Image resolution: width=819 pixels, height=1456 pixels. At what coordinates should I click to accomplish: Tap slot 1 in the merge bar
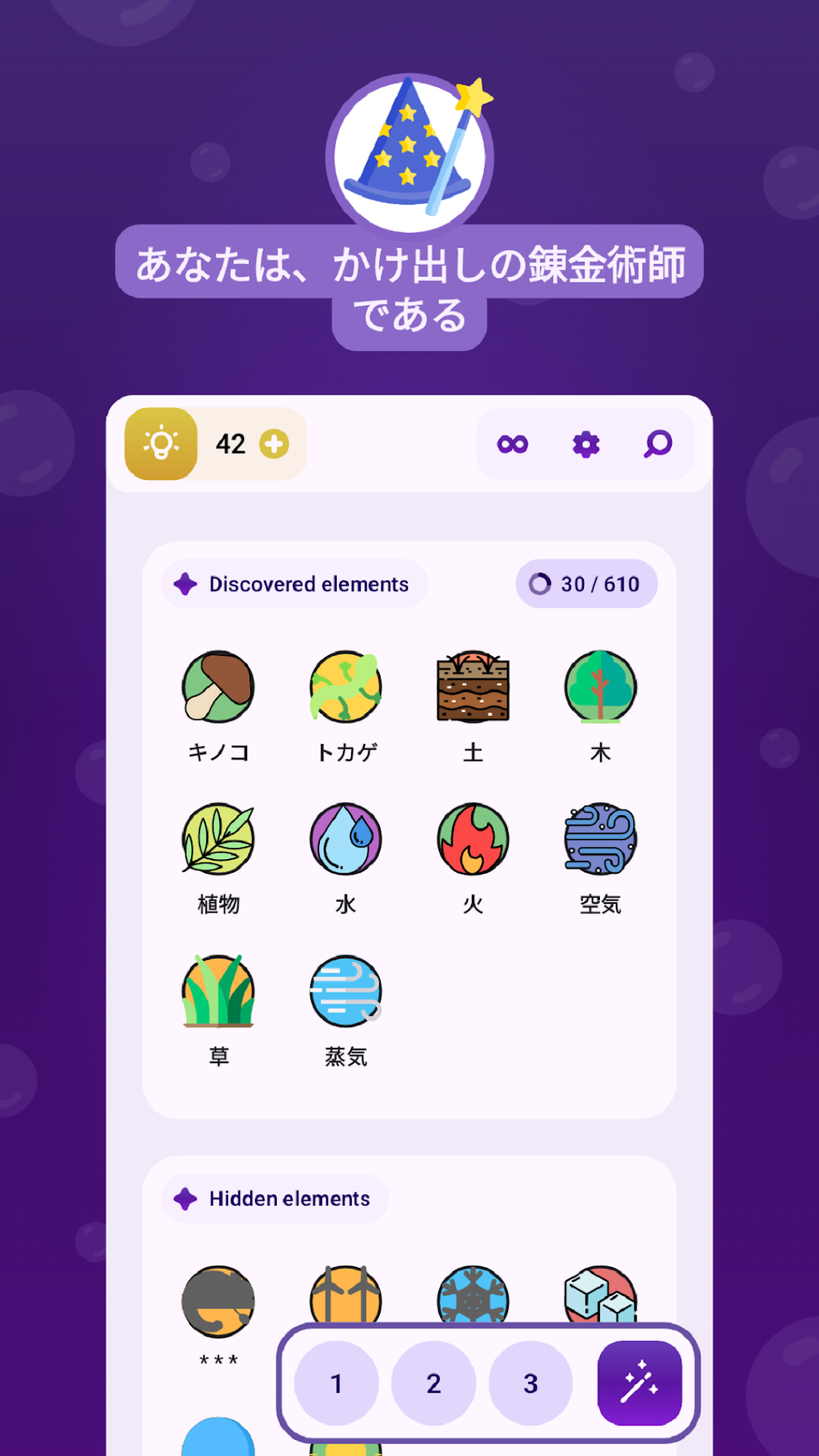tap(337, 1383)
